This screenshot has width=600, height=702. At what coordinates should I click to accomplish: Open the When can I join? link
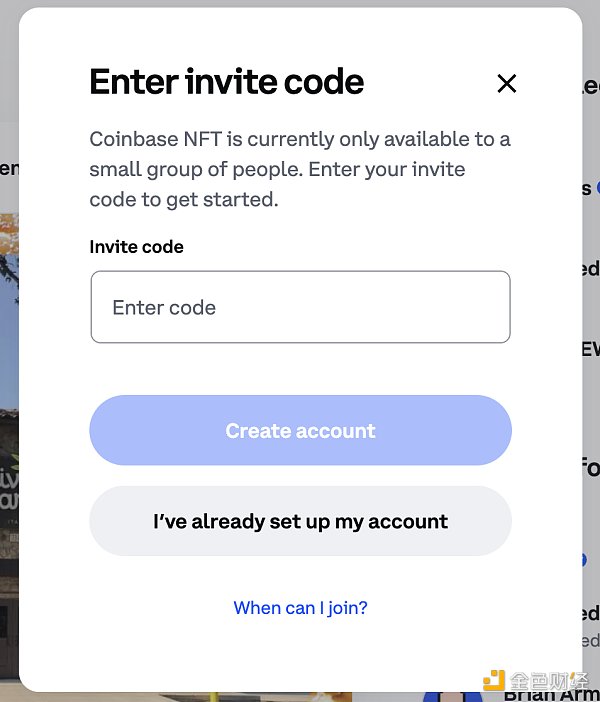pyautogui.click(x=300, y=607)
